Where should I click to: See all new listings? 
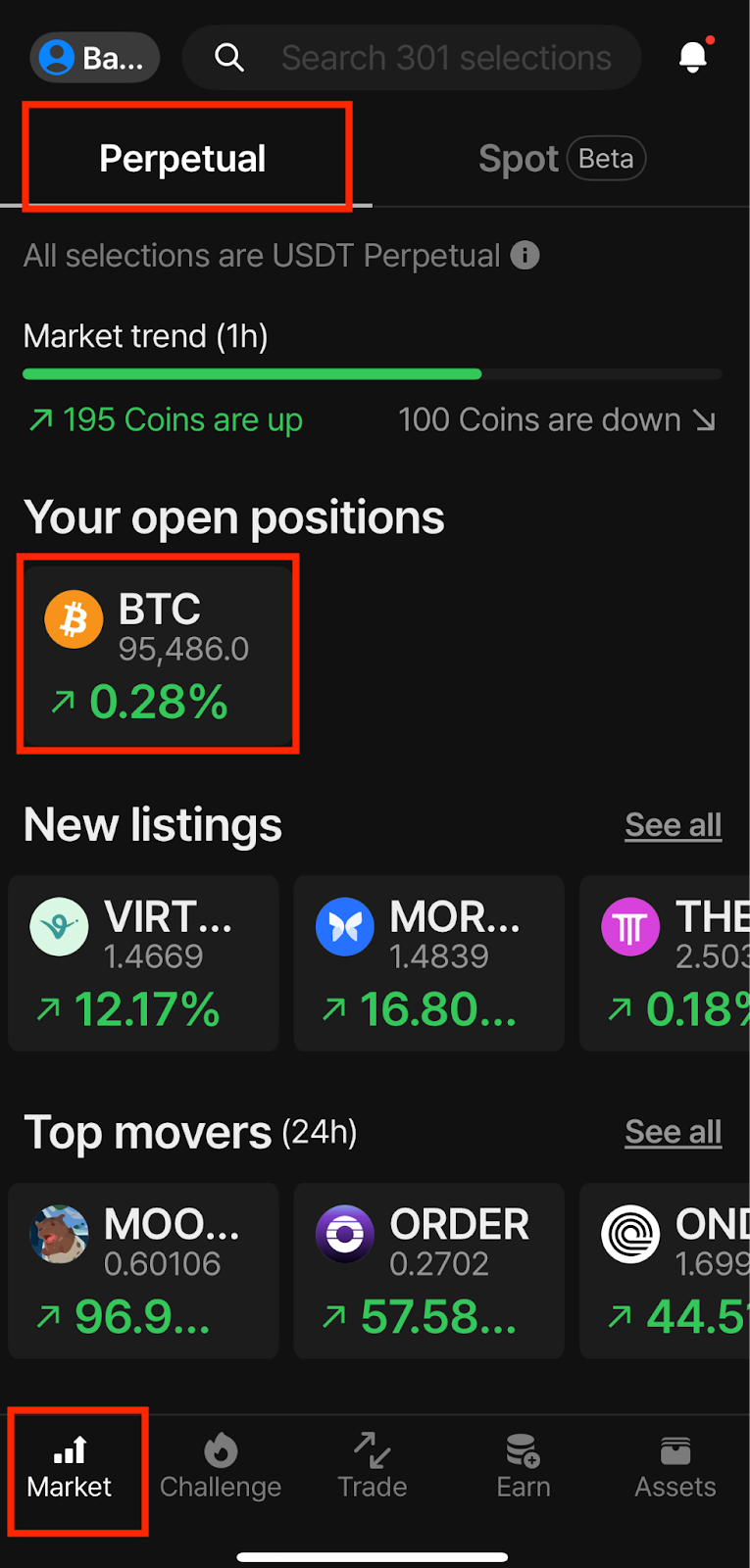click(x=674, y=825)
